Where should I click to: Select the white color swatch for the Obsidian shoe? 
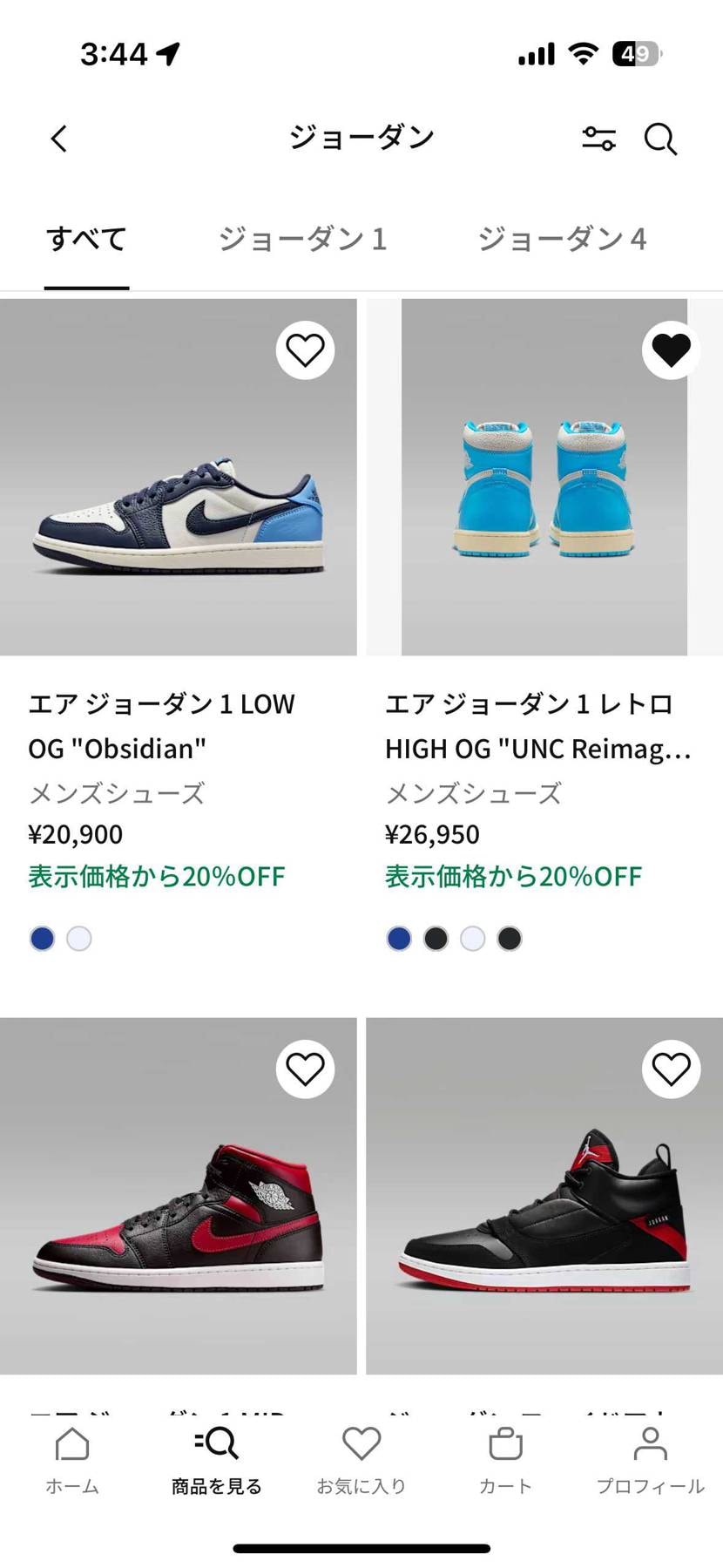pos(78,938)
